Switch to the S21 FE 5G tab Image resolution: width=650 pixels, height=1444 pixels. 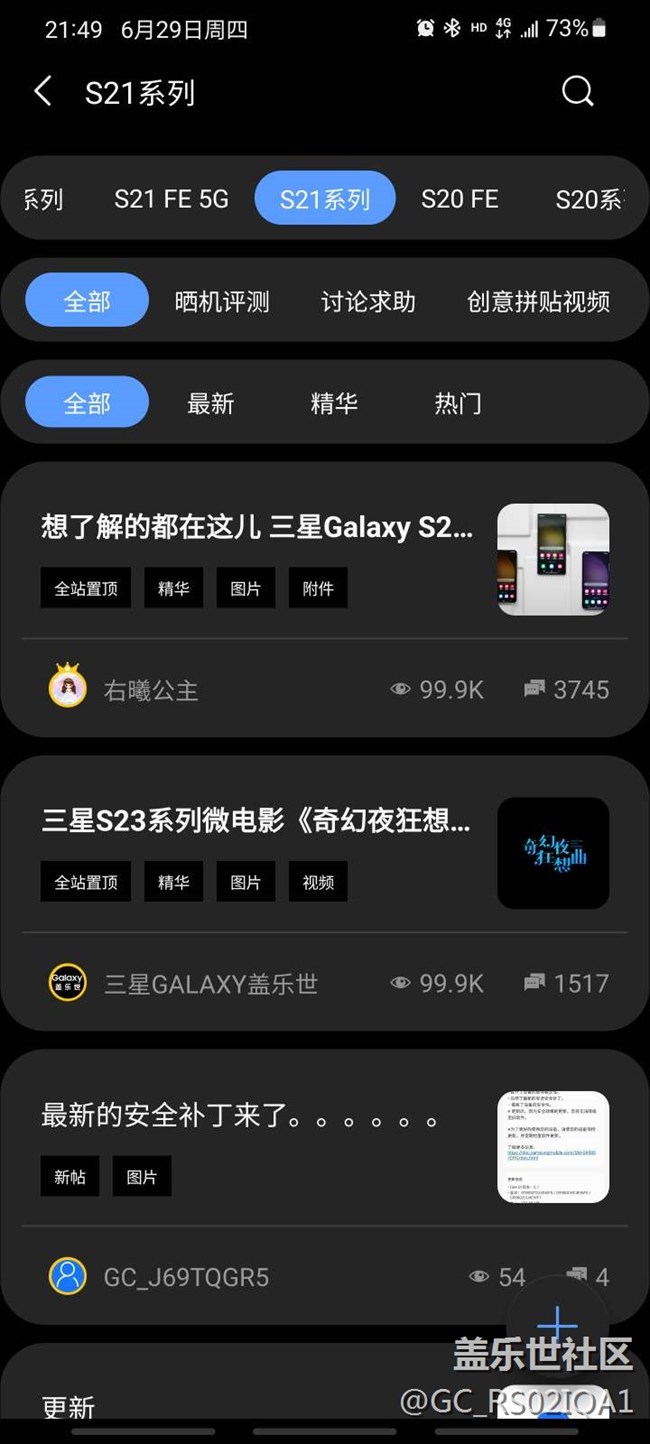click(x=171, y=199)
